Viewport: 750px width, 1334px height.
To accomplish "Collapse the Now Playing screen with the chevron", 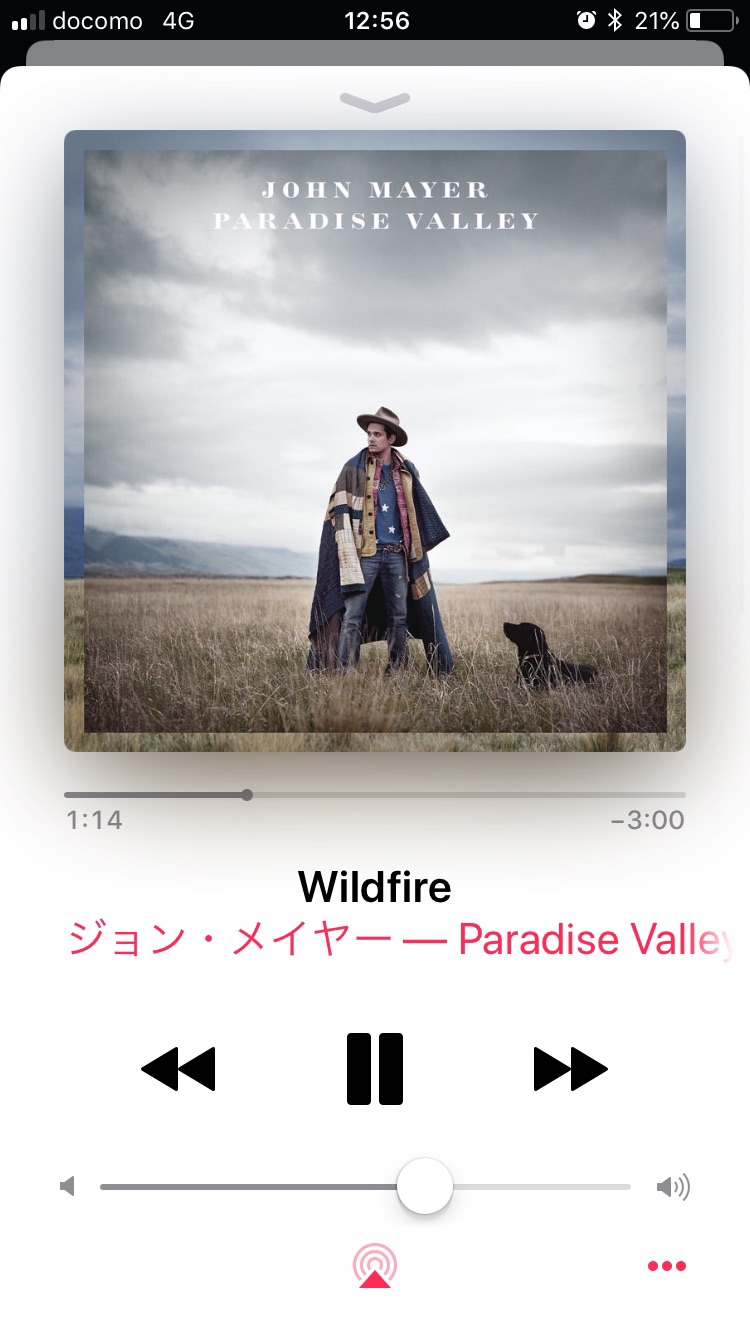I will (375, 101).
